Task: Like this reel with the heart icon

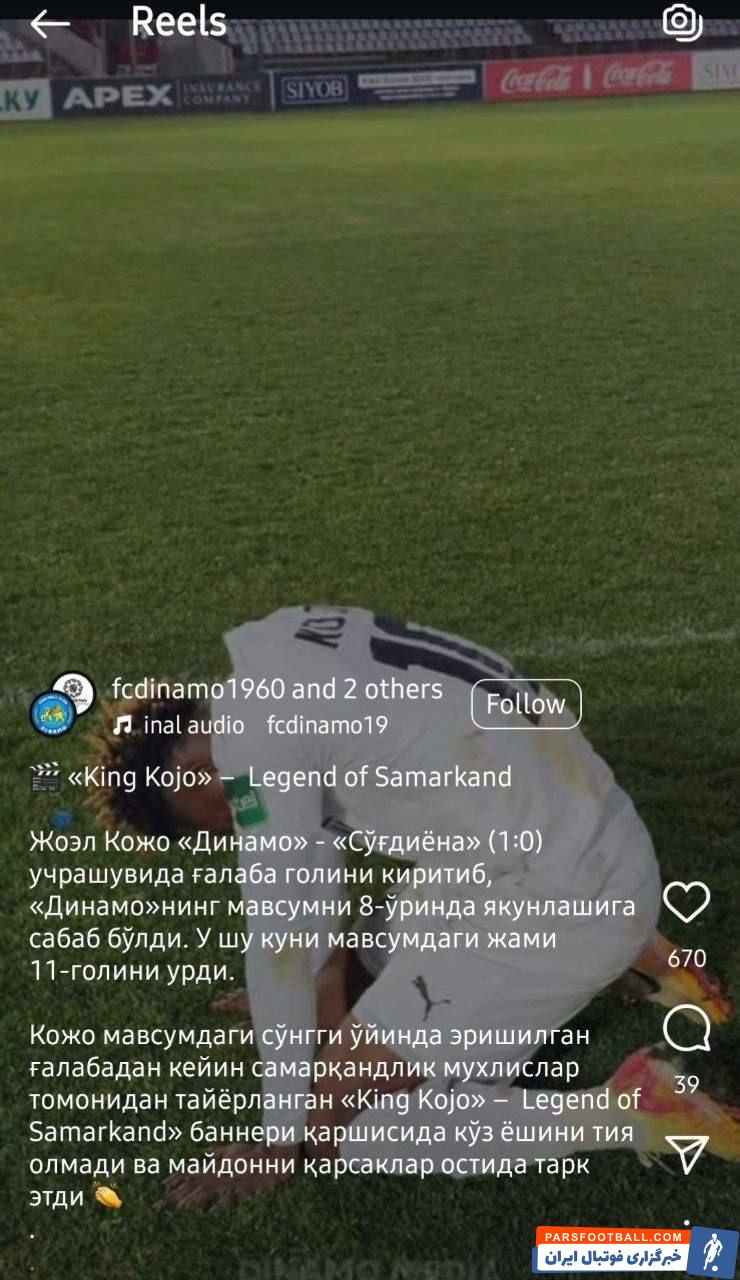Action: (687, 902)
